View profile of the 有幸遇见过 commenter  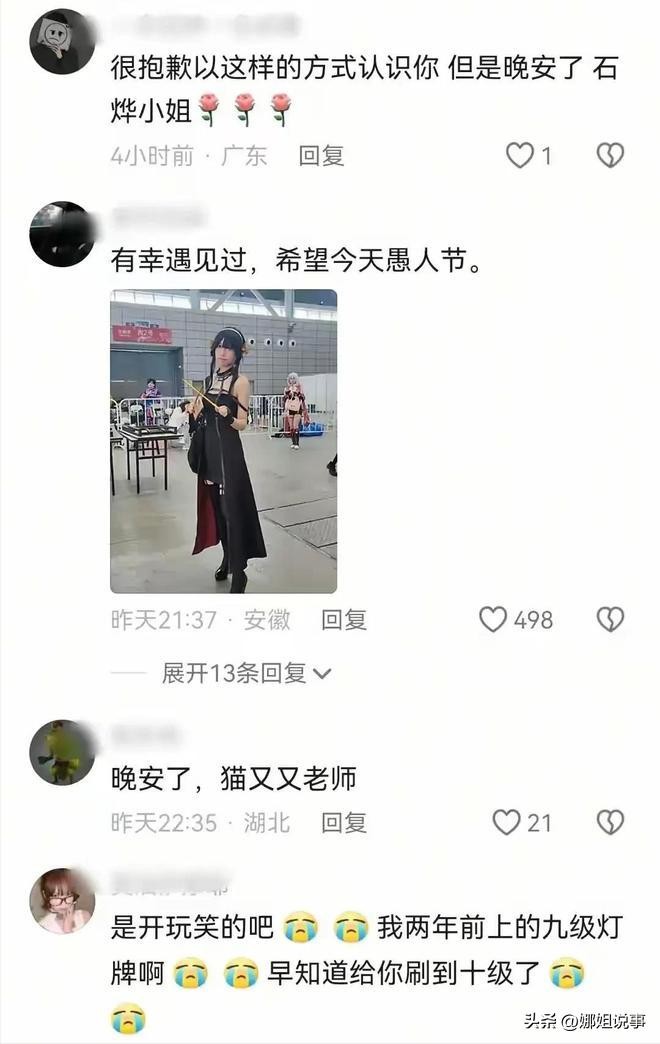pyautogui.click(x=62, y=234)
